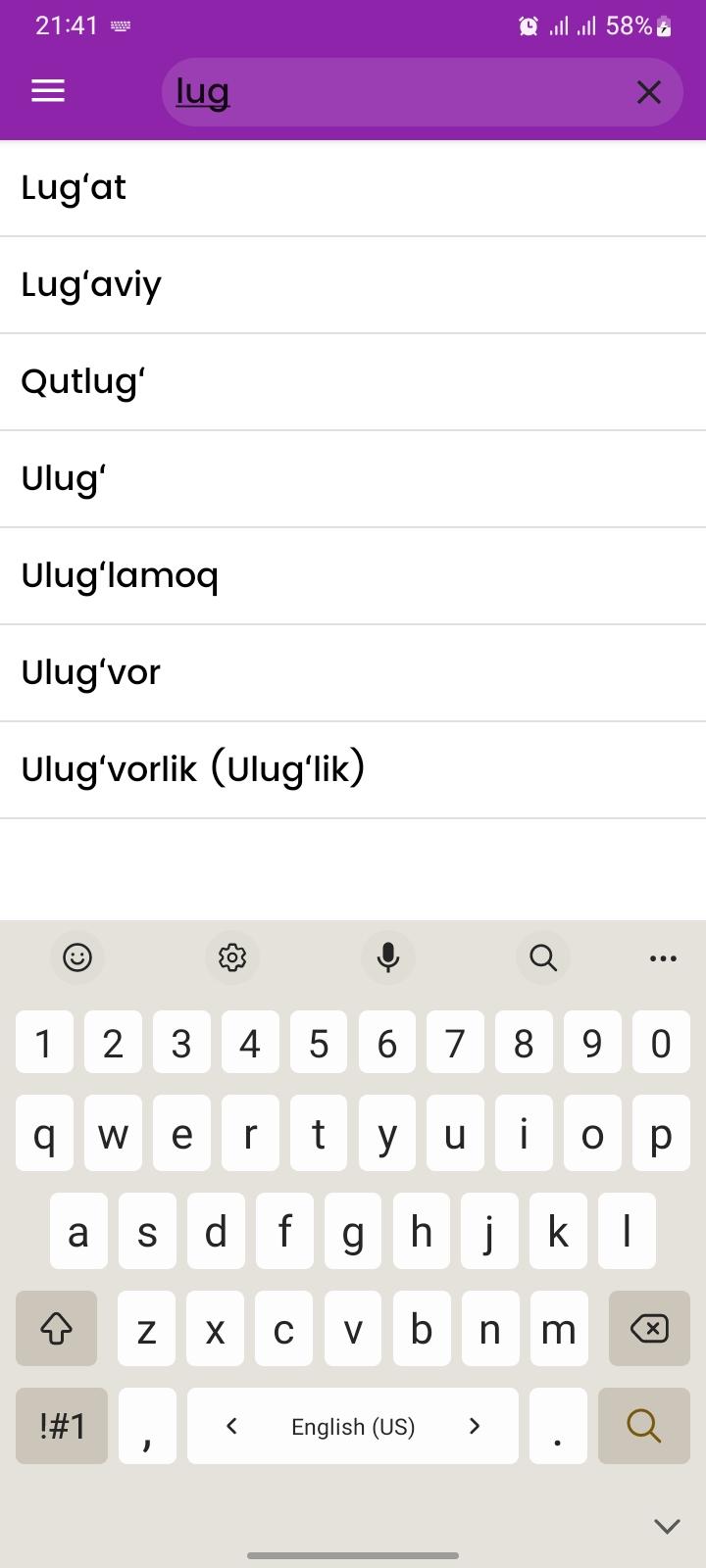
Task: Open keyboard toolbar three-dot options
Action: pyautogui.click(x=664, y=958)
